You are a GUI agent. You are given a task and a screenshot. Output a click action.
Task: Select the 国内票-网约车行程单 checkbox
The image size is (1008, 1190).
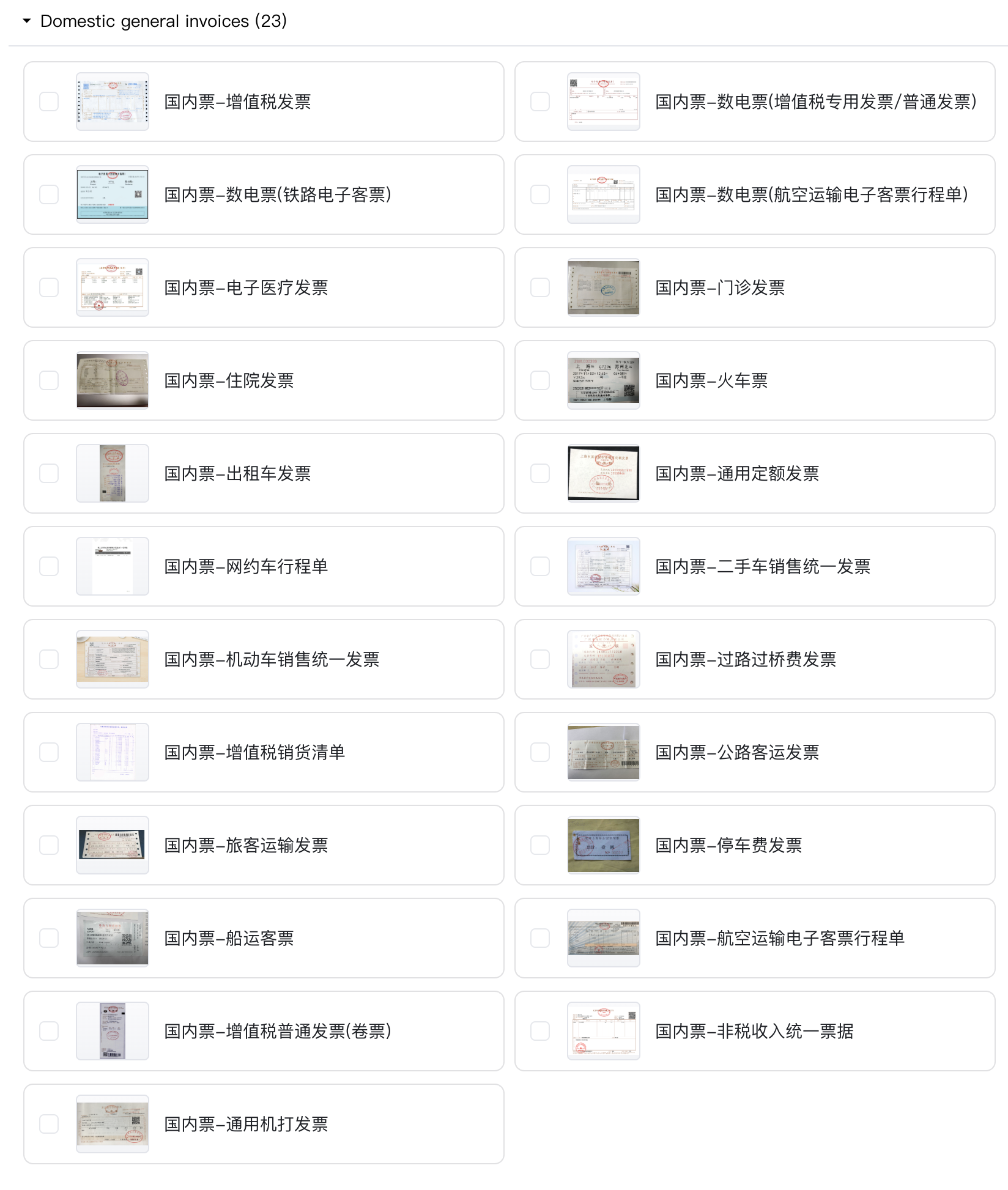pos(49,566)
